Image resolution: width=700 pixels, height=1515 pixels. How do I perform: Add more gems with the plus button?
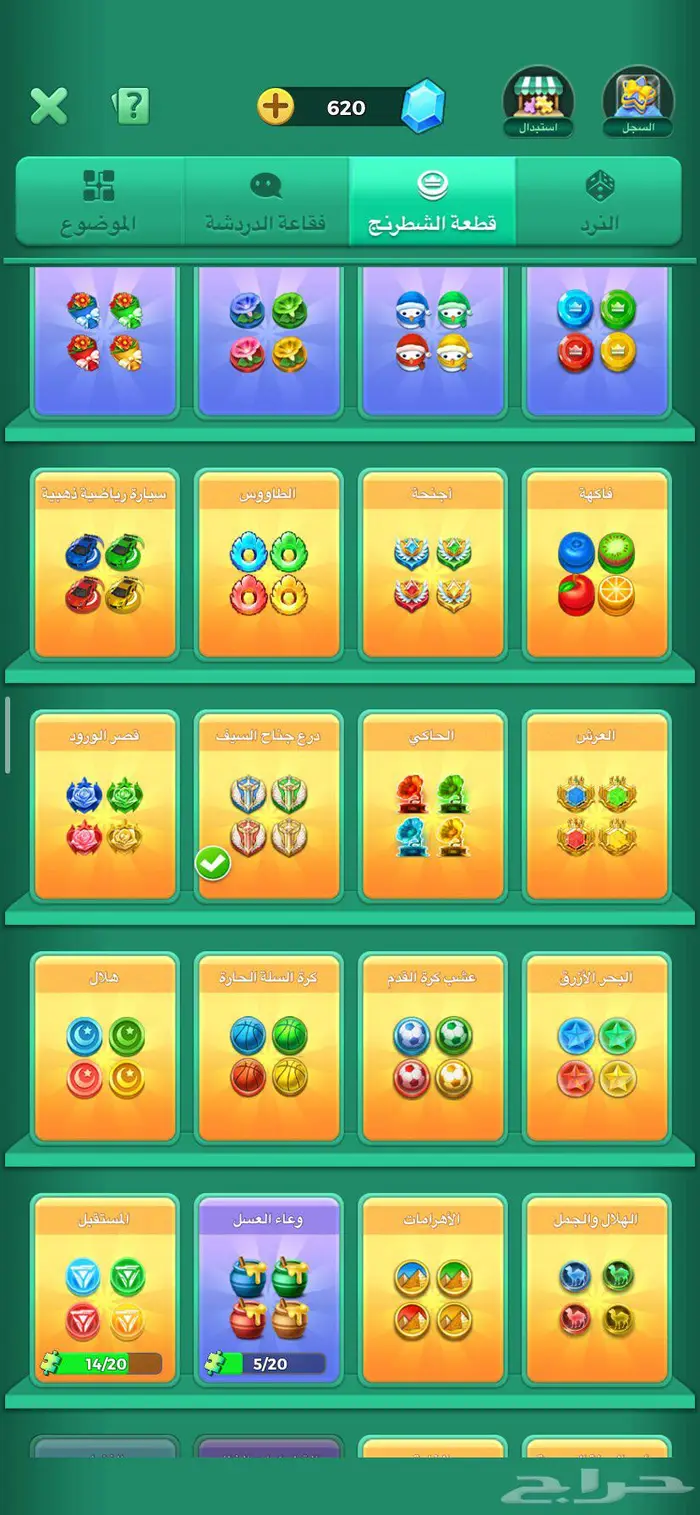(276, 107)
